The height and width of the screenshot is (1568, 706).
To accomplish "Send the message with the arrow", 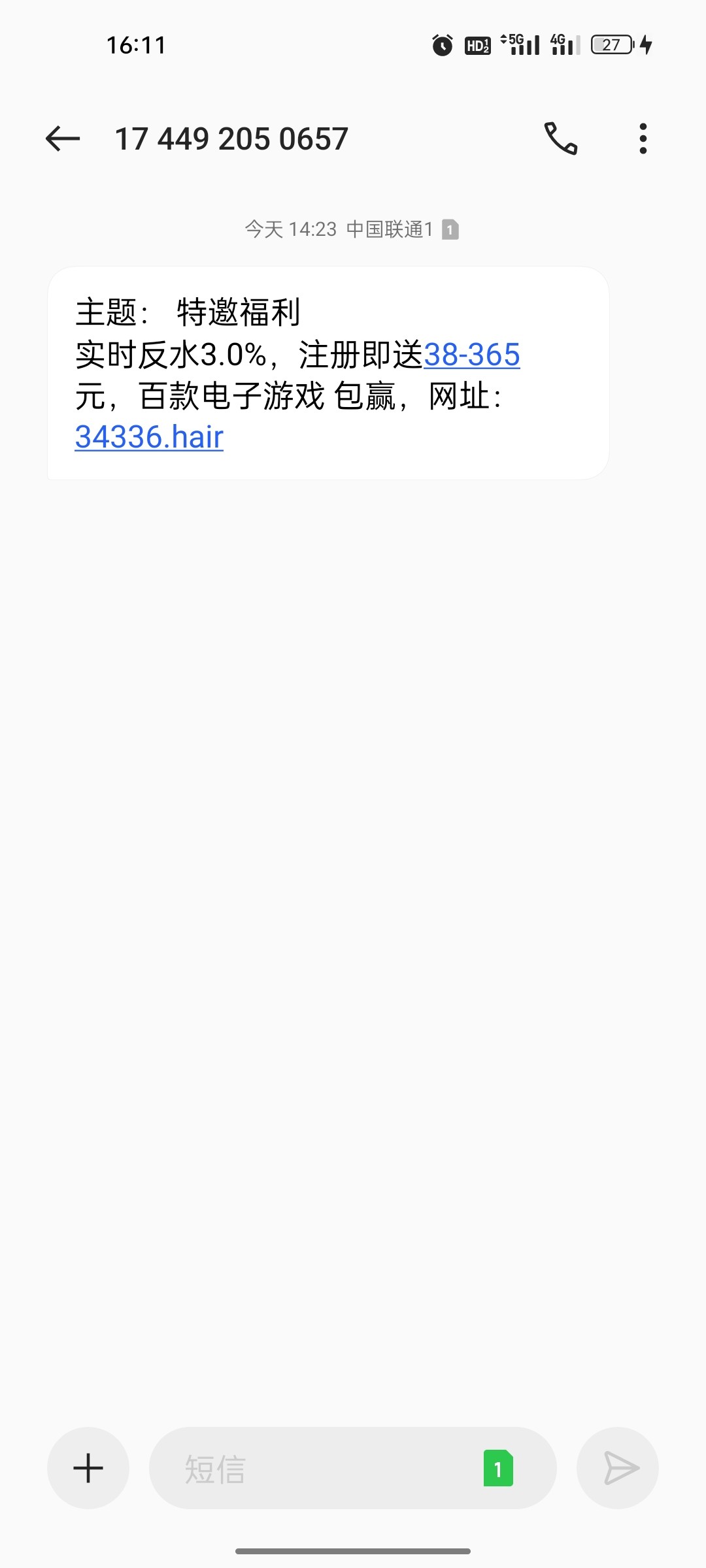I will click(x=618, y=1468).
